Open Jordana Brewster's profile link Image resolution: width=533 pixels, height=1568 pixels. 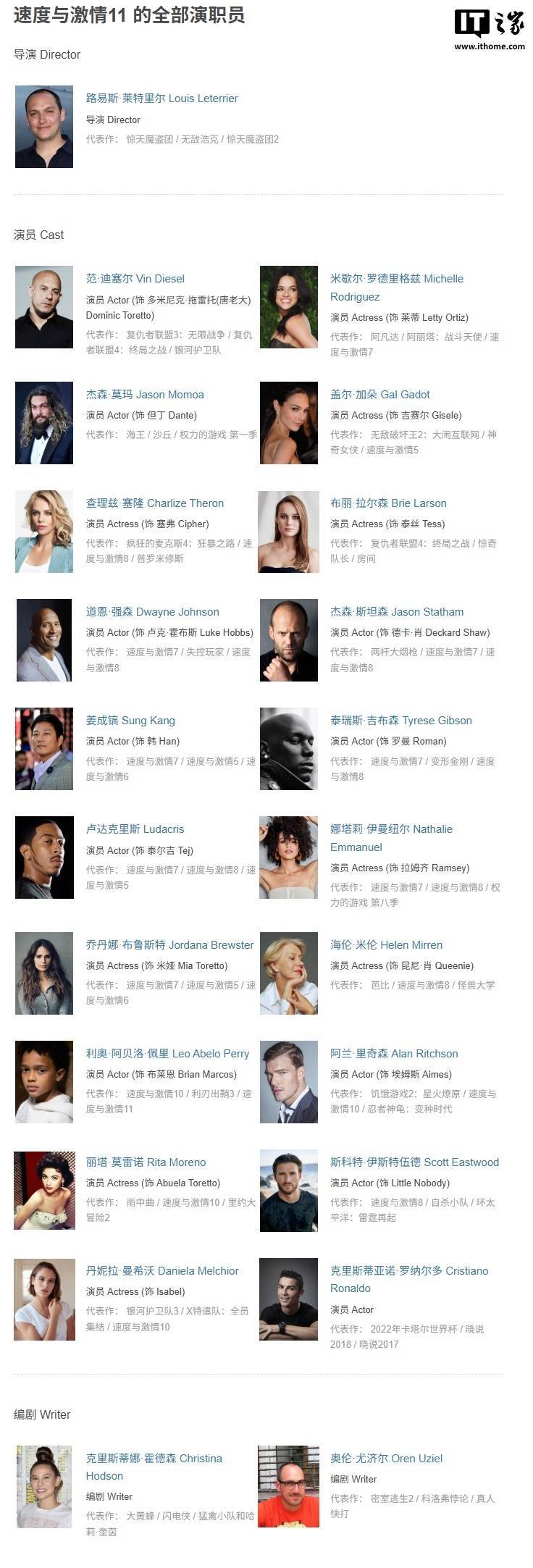[x=169, y=945]
